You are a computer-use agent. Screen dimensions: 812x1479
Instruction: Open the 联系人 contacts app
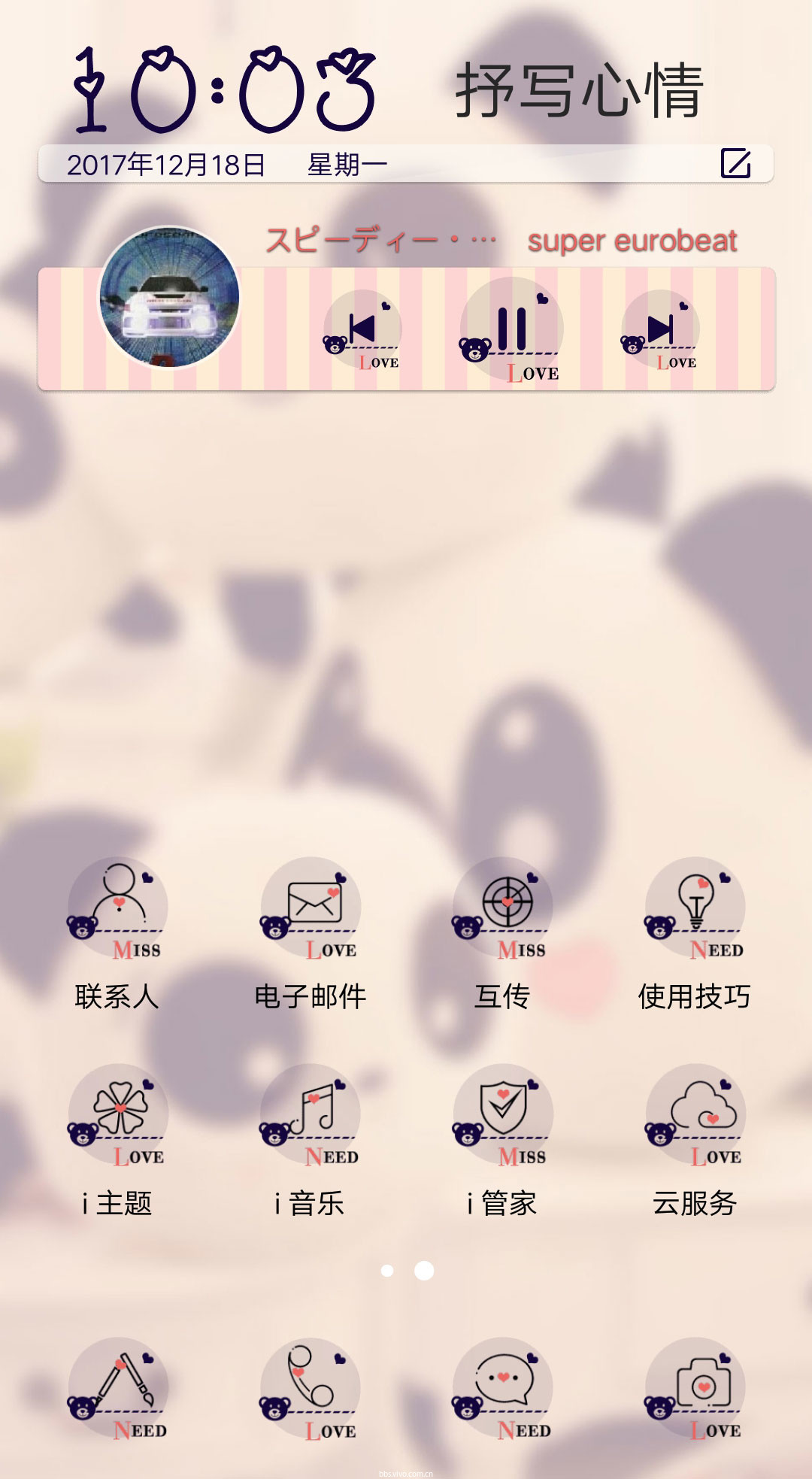[x=117, y=910]
